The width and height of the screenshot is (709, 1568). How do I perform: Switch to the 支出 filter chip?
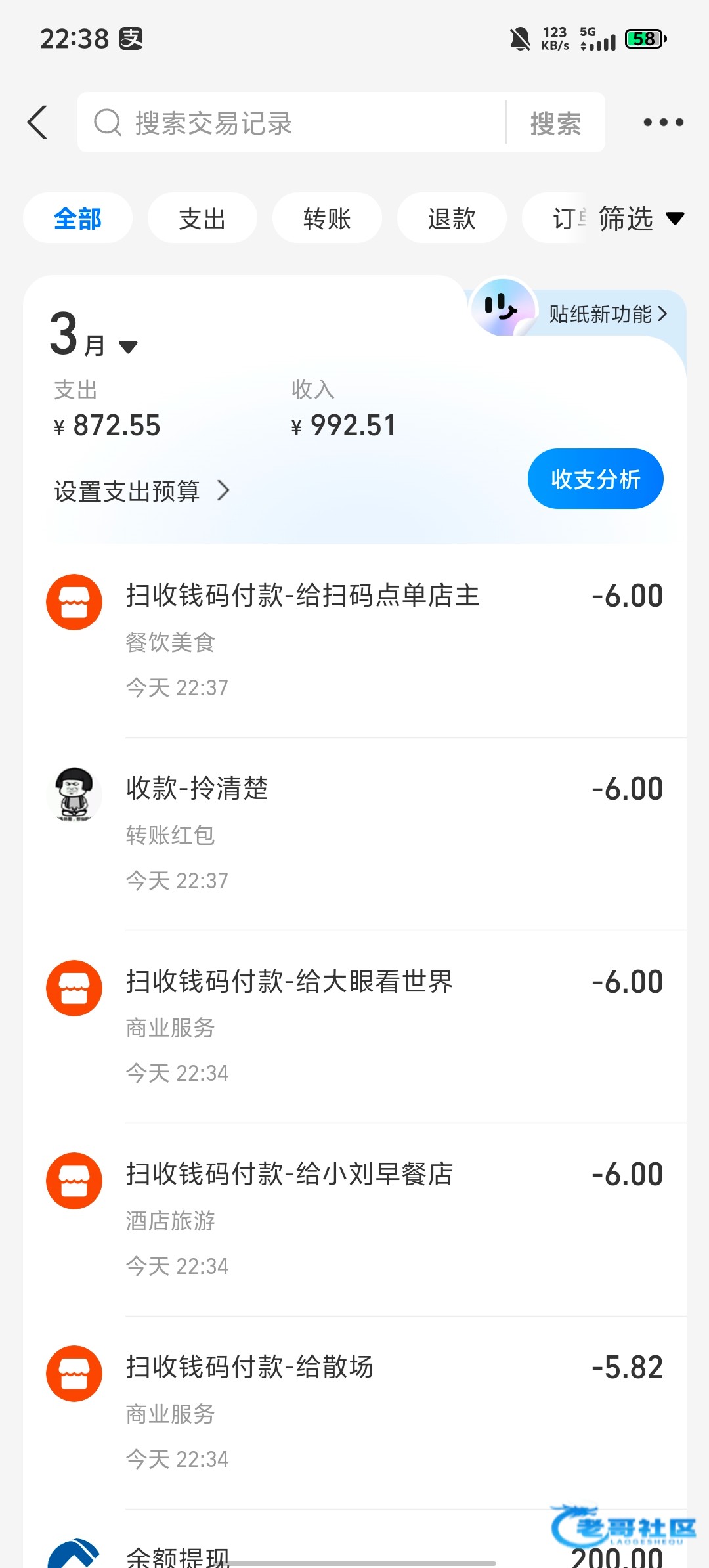click(x=202, y=218)
